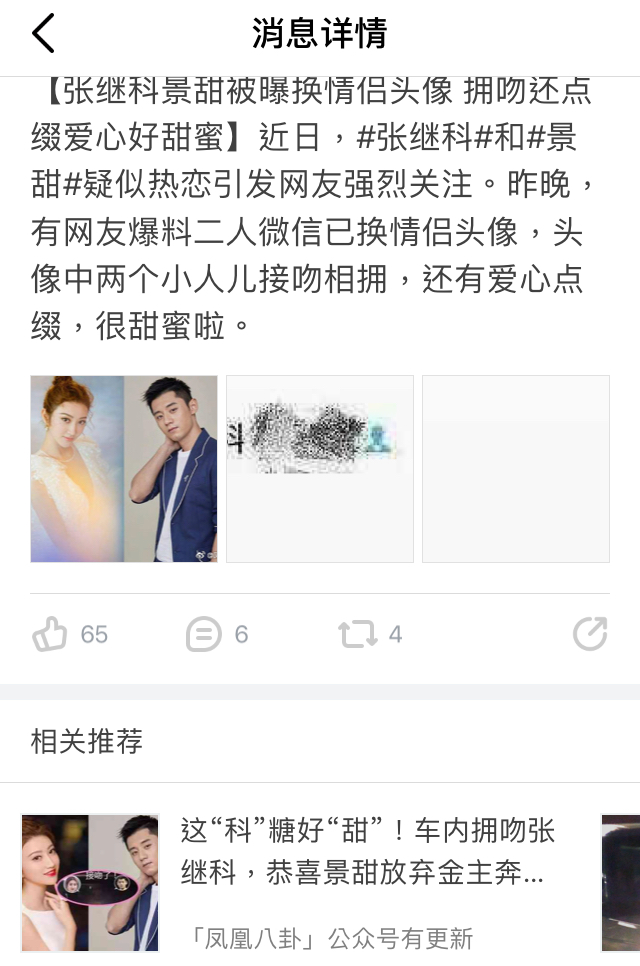Image resolution: width=640 pixels, height=966 pixels.
Task: Open the comments icon showing 6
Action: (203, 634)
